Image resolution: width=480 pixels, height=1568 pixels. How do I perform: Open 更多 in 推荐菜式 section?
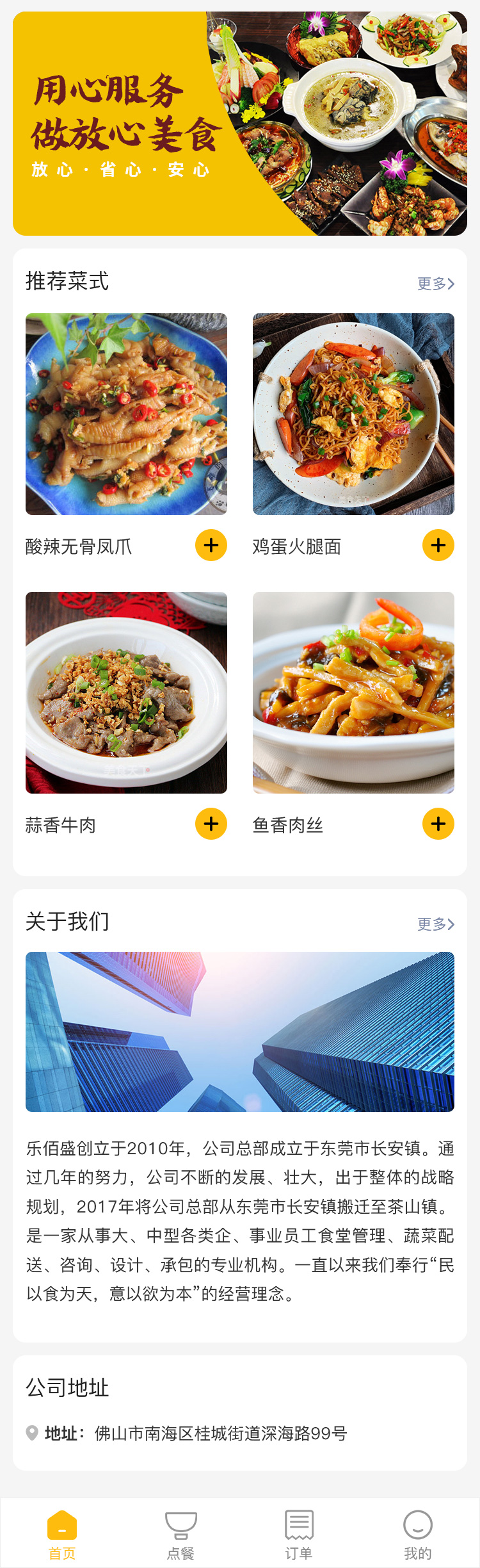point(435,284)
